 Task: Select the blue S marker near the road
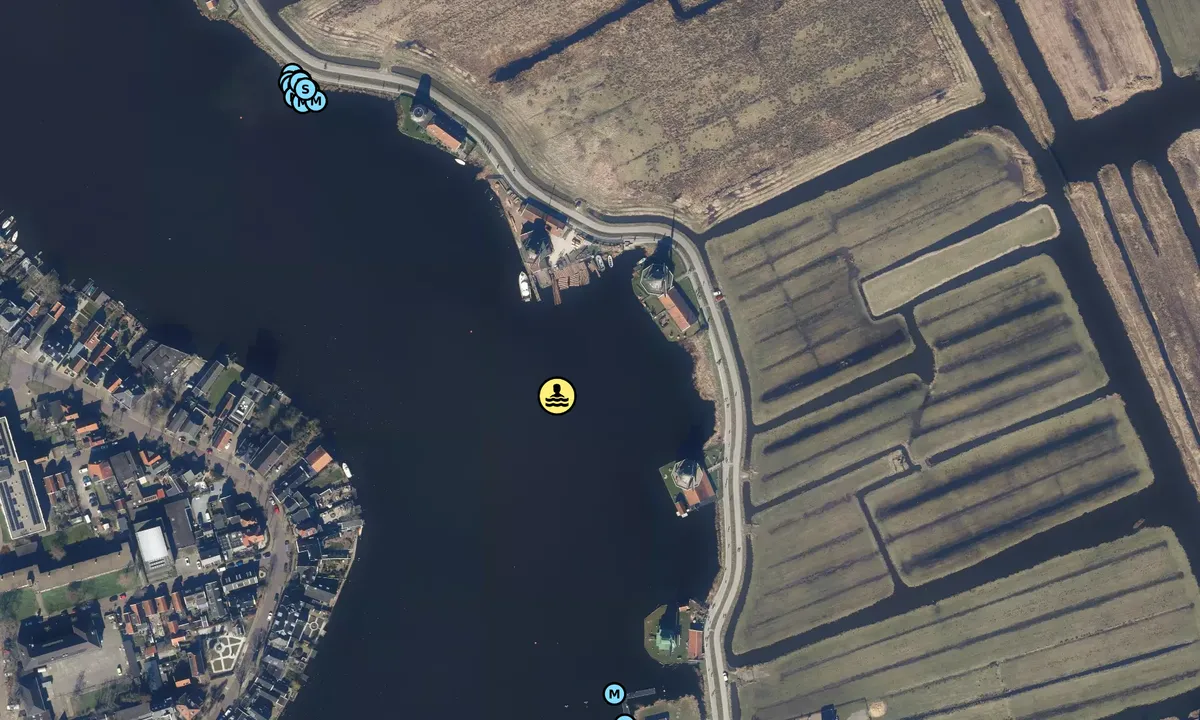point(305,89)
